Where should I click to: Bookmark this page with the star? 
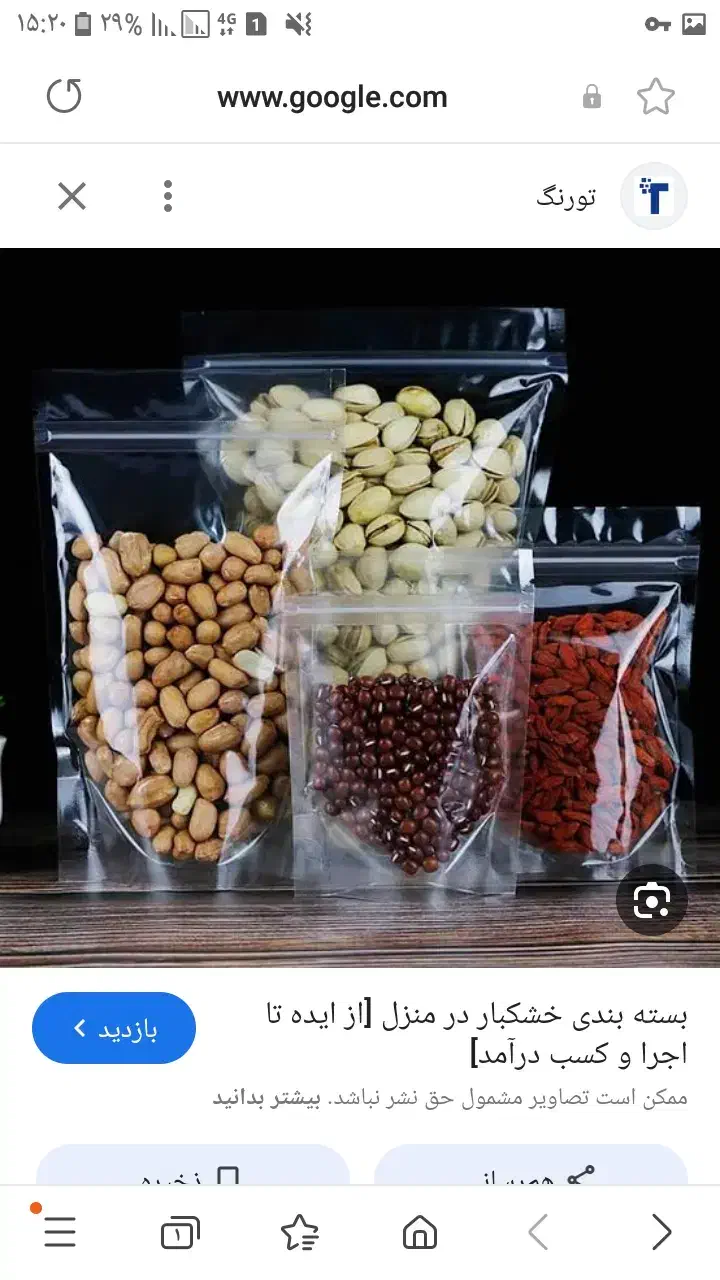[x=655, y=97]
